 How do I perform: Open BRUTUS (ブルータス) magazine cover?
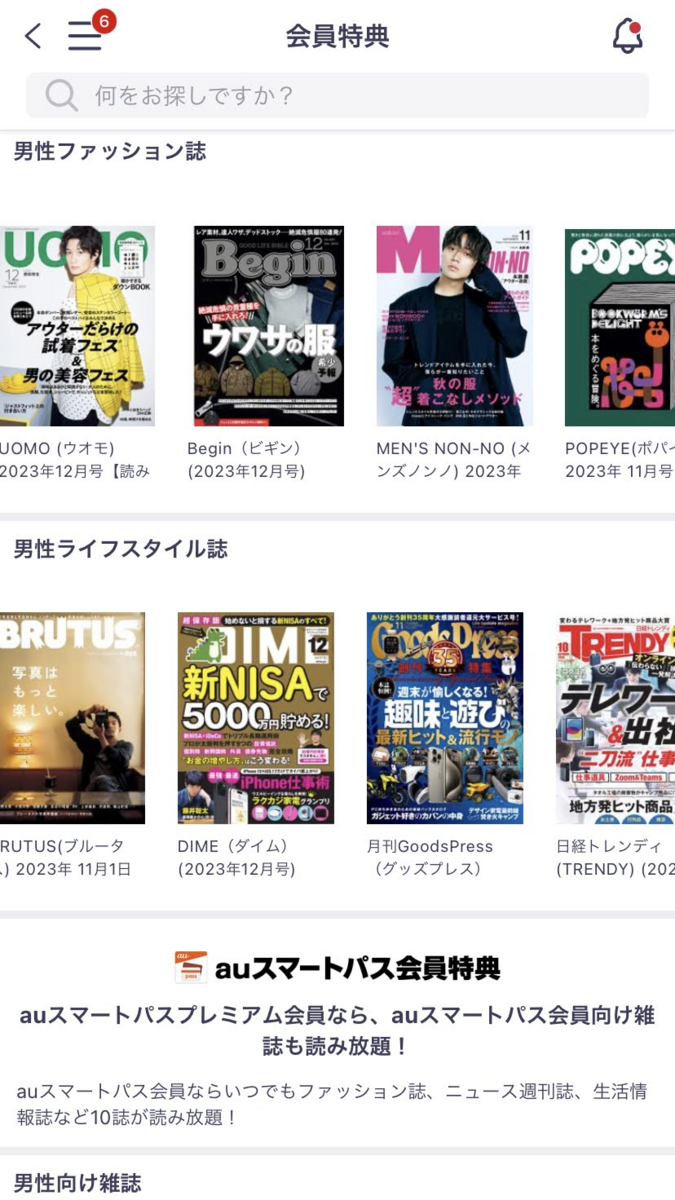coord(72,718)
